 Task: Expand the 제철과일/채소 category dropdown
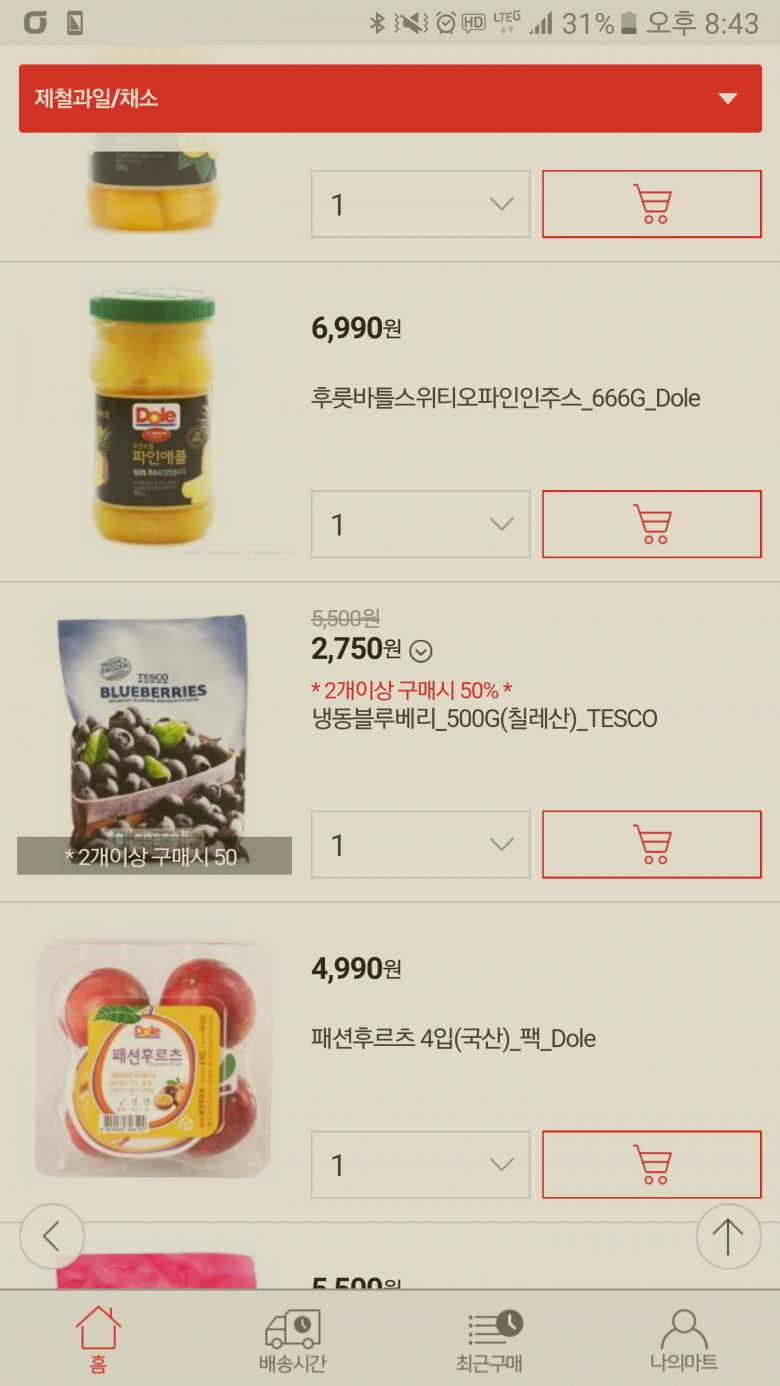pos(728,98)
